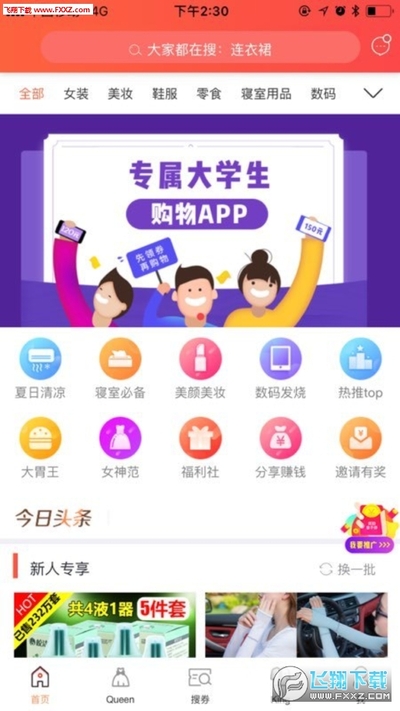Image resolution: width=400 pixels, height=711 pixels.
Task: Tap the 我要推广 floating red packet
Action: [x=370, y=528]
